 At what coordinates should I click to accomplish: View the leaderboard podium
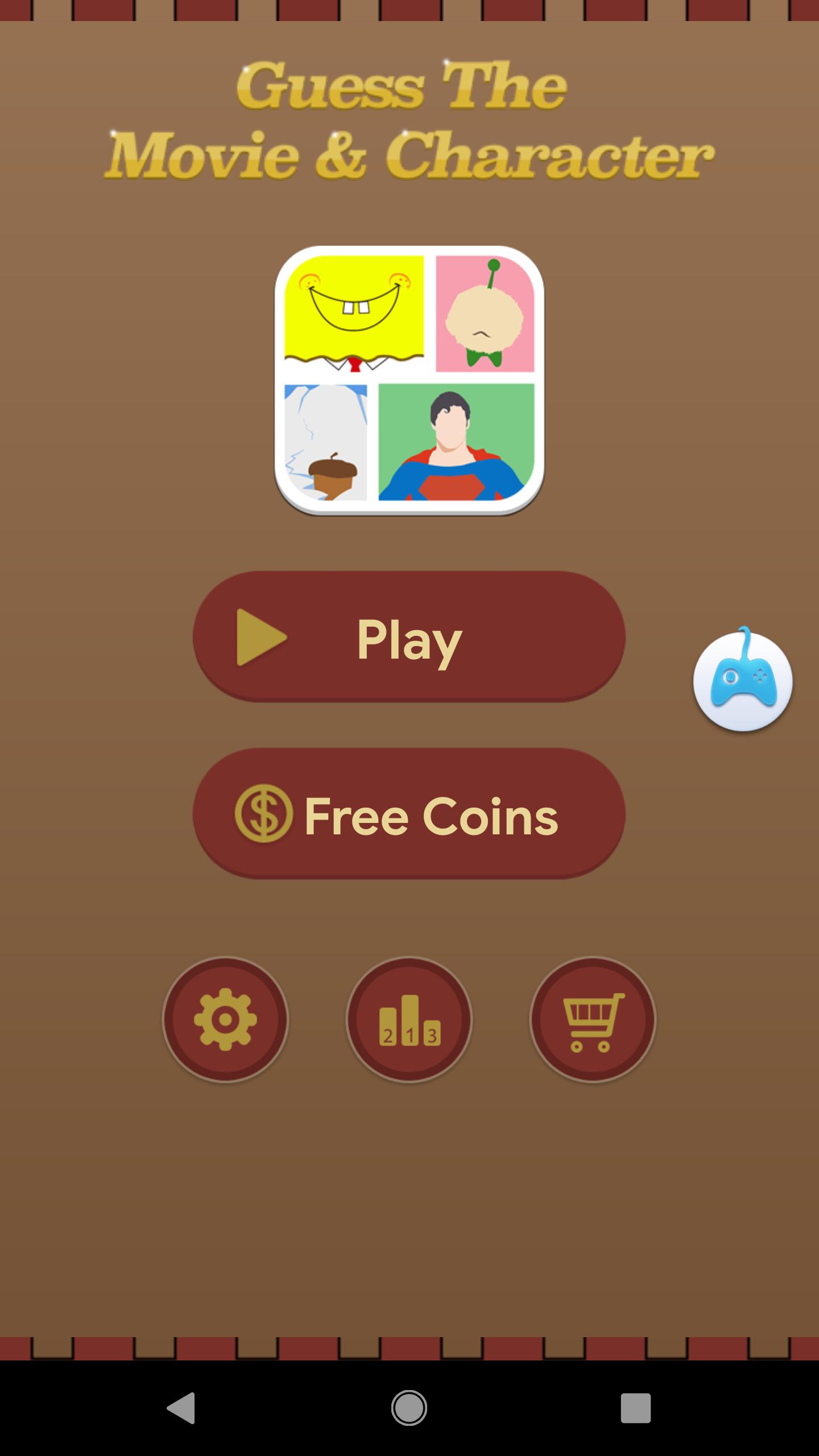(409, 1019)
